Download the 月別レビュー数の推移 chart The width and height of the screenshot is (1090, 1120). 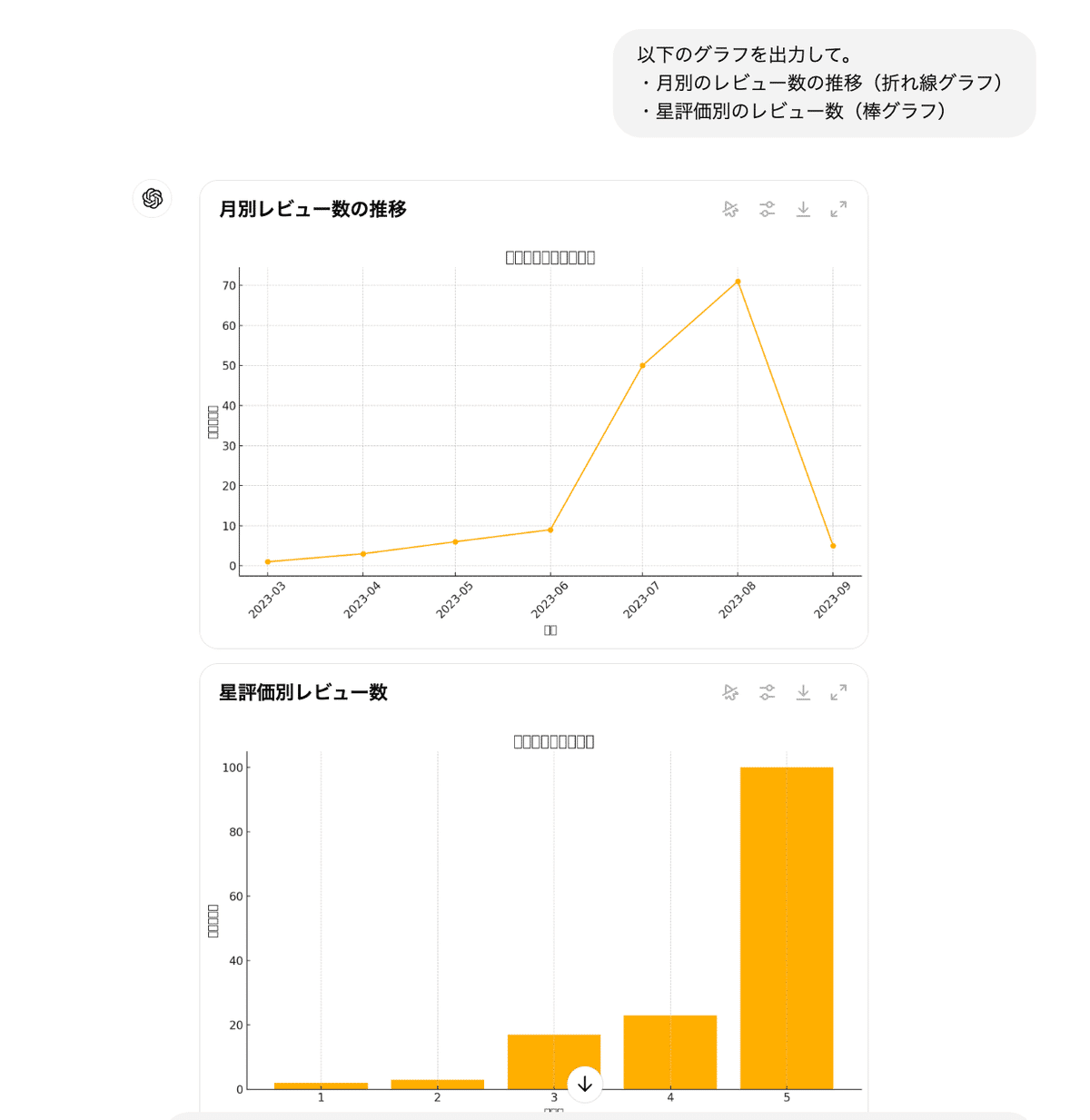tap(803, 210)
